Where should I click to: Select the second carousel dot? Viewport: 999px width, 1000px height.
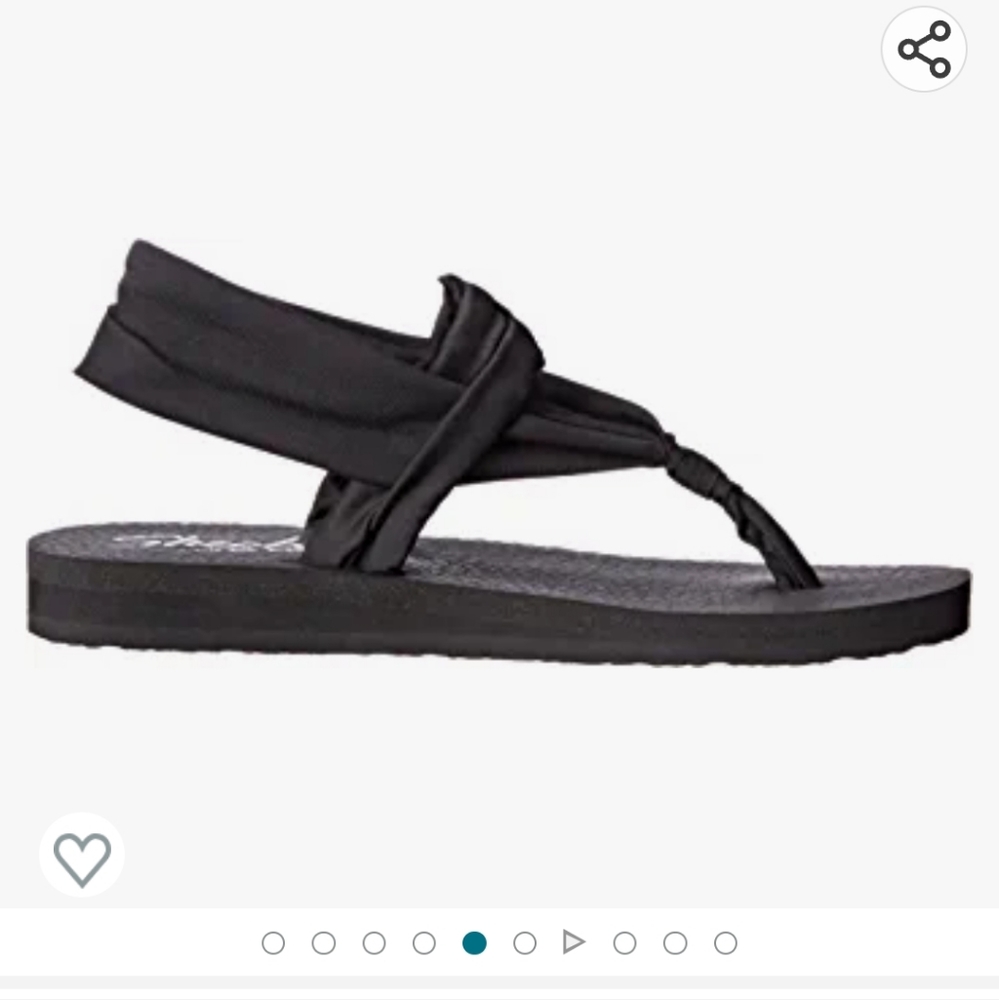[322, 941]
